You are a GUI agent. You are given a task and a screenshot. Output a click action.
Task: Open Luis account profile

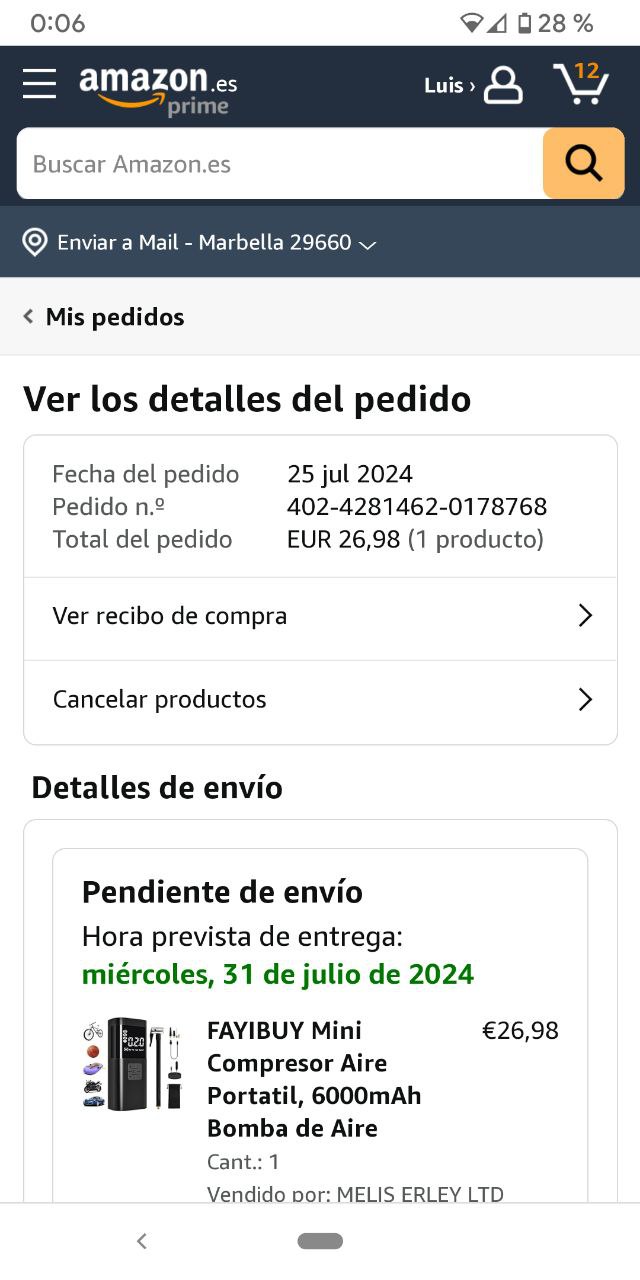[x=473, y=85]
